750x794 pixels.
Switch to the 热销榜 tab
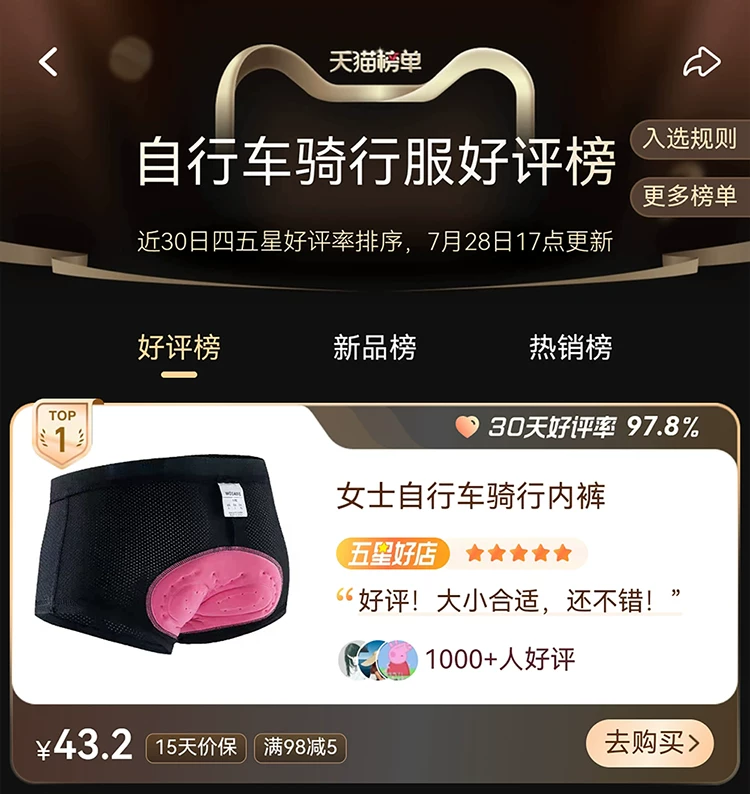click(570, 348)
